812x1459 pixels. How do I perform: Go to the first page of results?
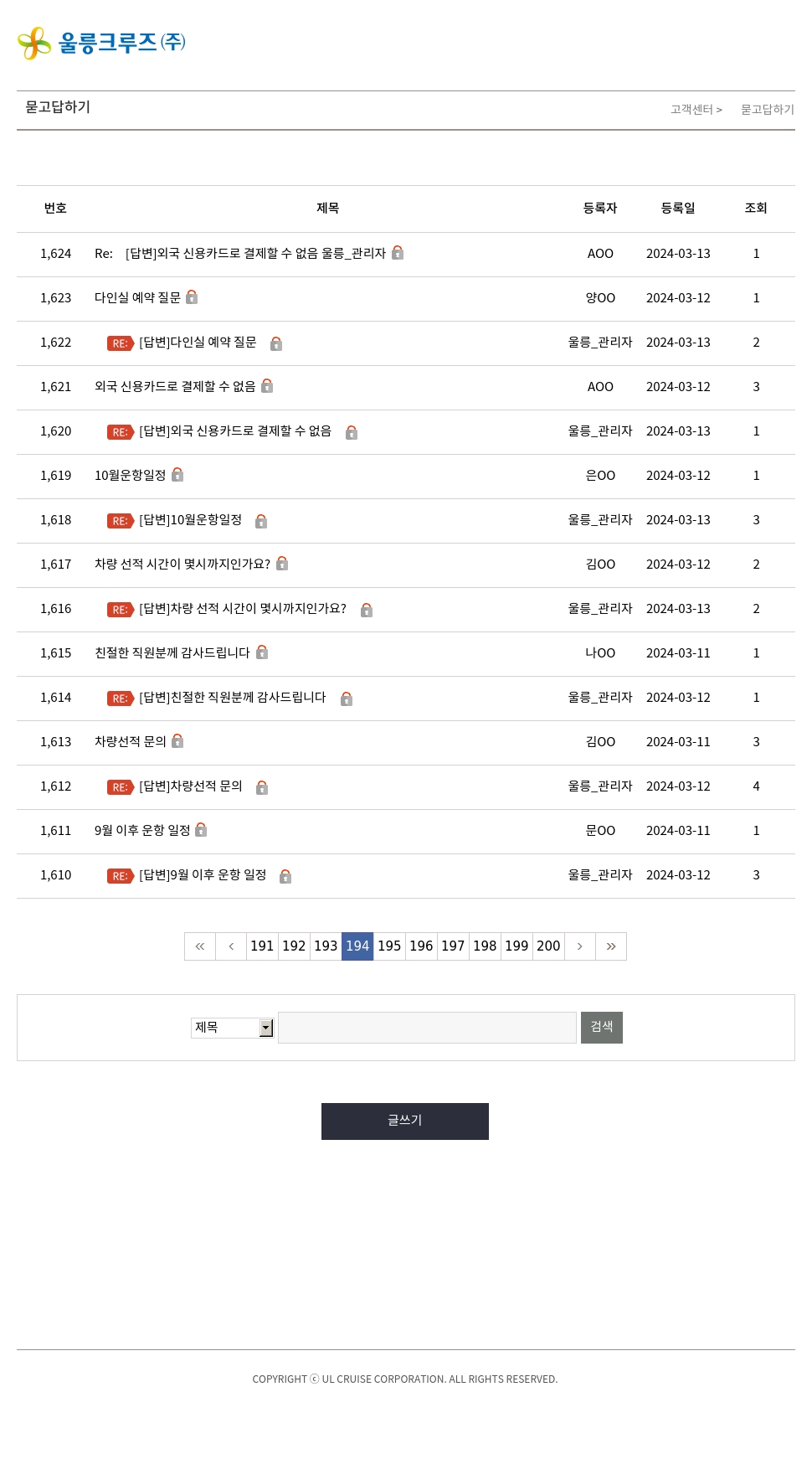(200, 946)
